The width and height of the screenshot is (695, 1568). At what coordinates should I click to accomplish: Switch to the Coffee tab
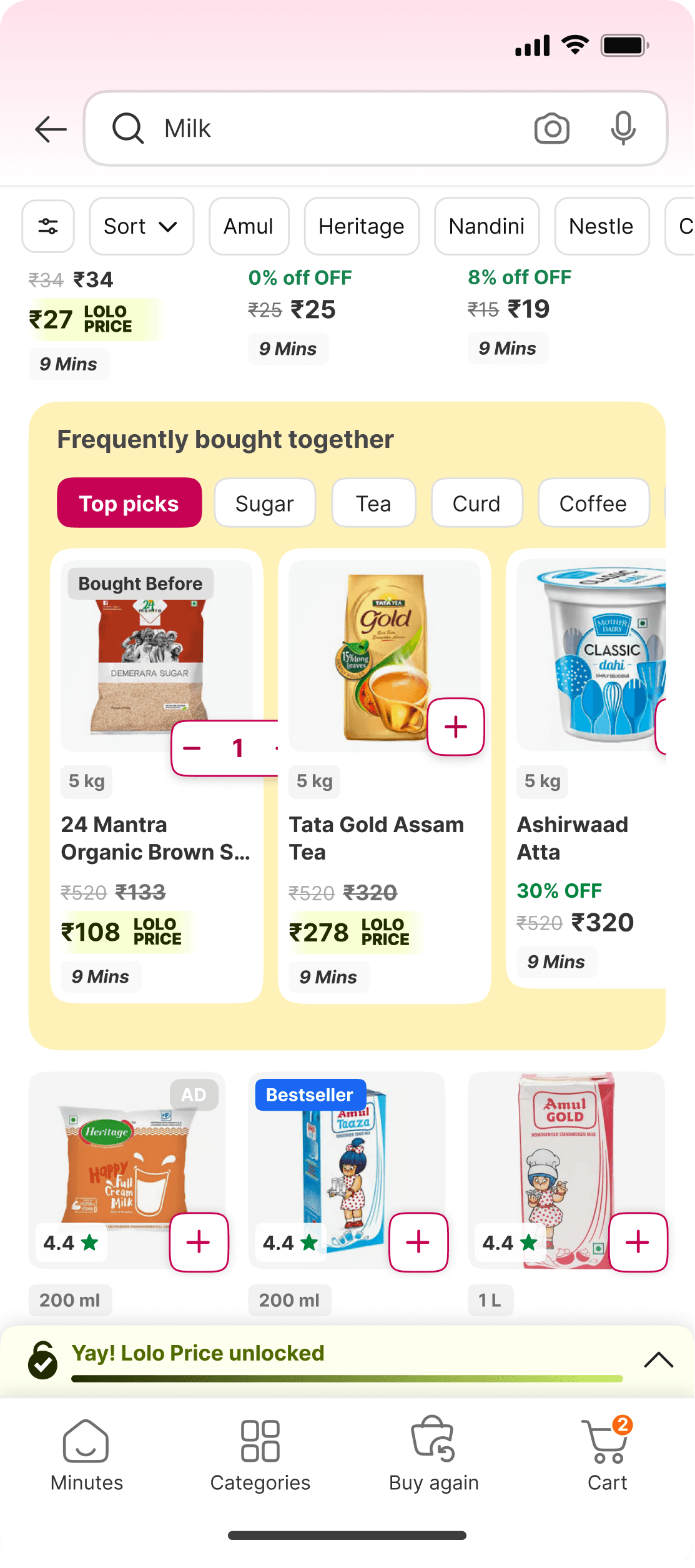[x=593, y=504]
